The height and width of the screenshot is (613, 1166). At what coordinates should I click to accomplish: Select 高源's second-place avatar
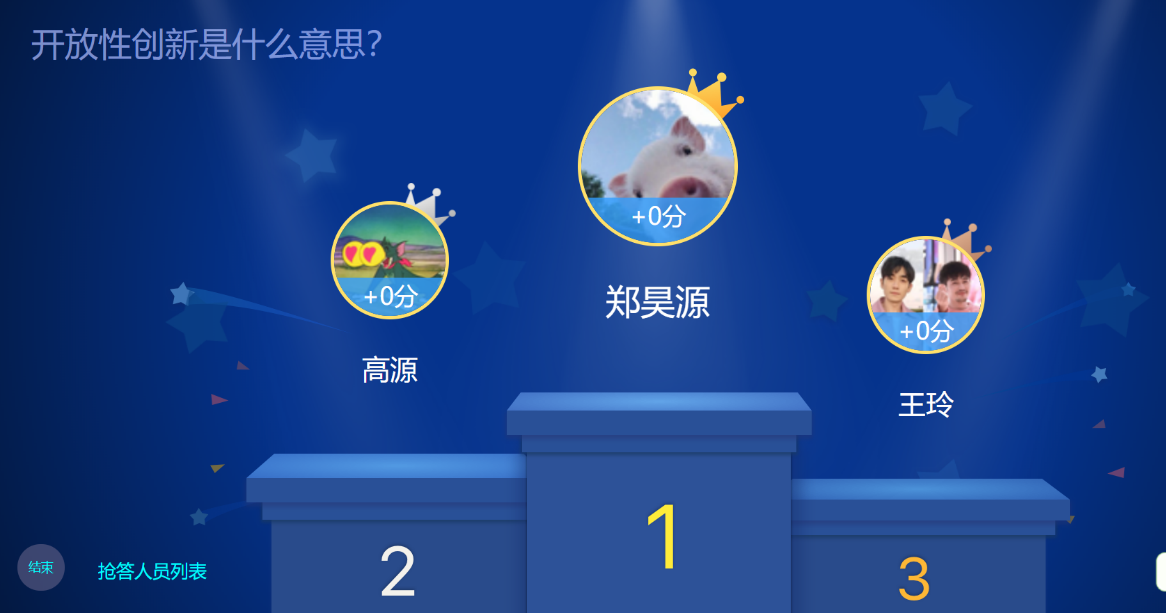390,260
